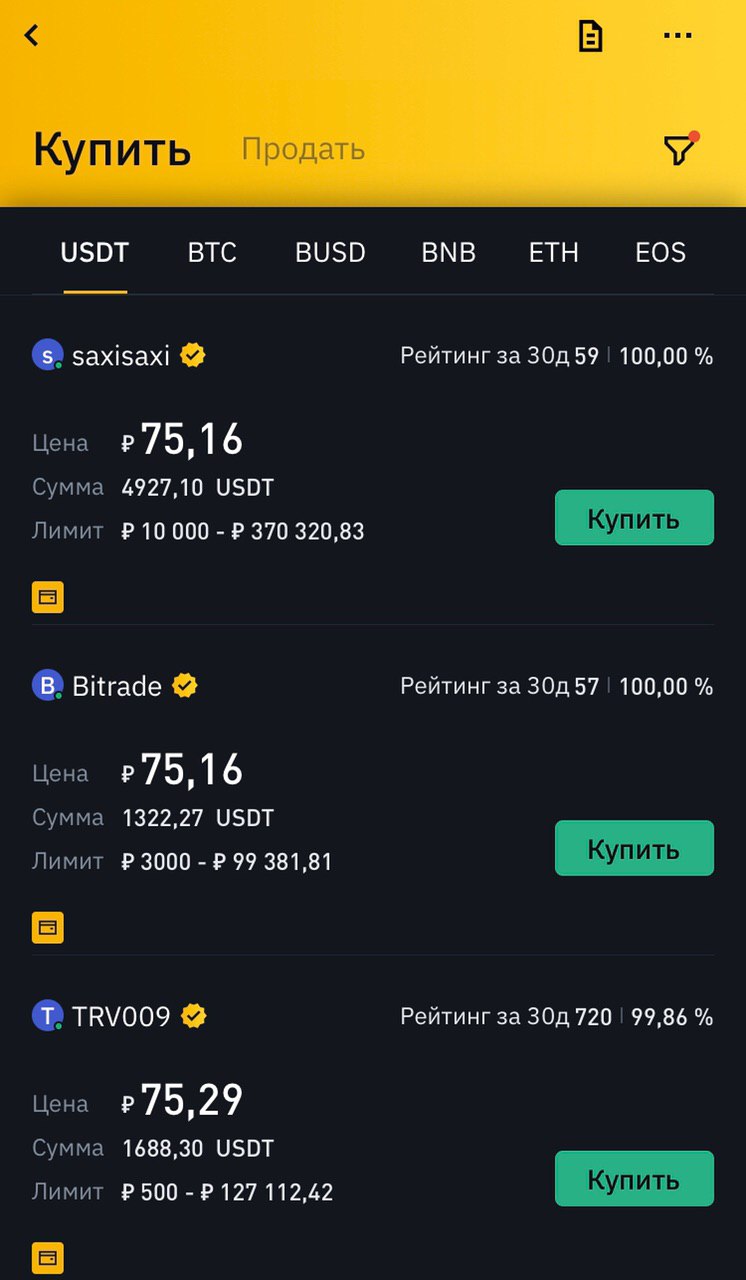Tap Купить on Bitrade's offer
Viewport: 746px width, 1280px height.
(x=634, y=848)
